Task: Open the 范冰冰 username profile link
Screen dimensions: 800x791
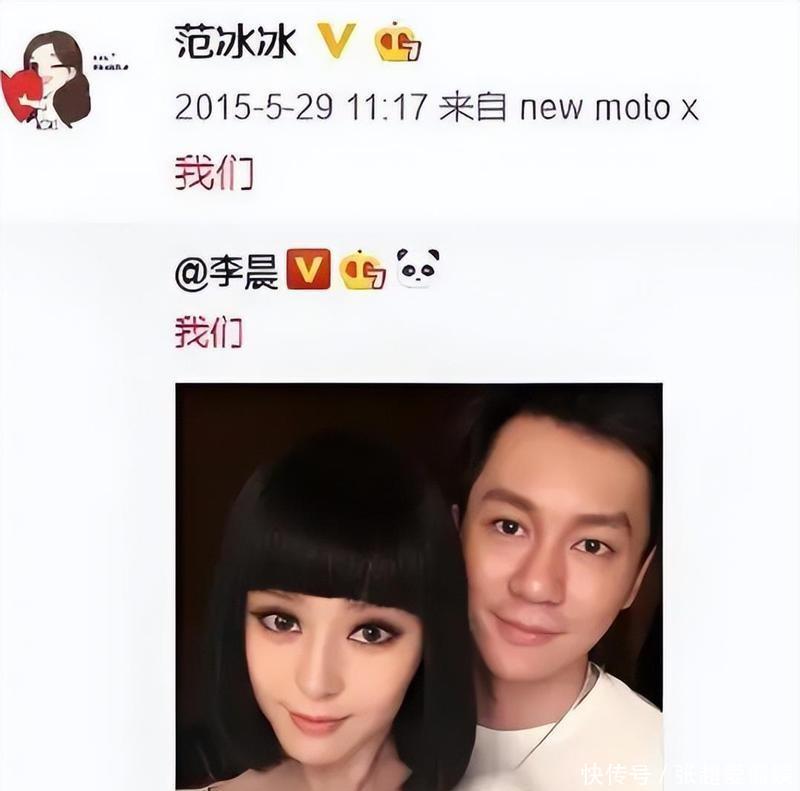Action: (x=236, y=44)
